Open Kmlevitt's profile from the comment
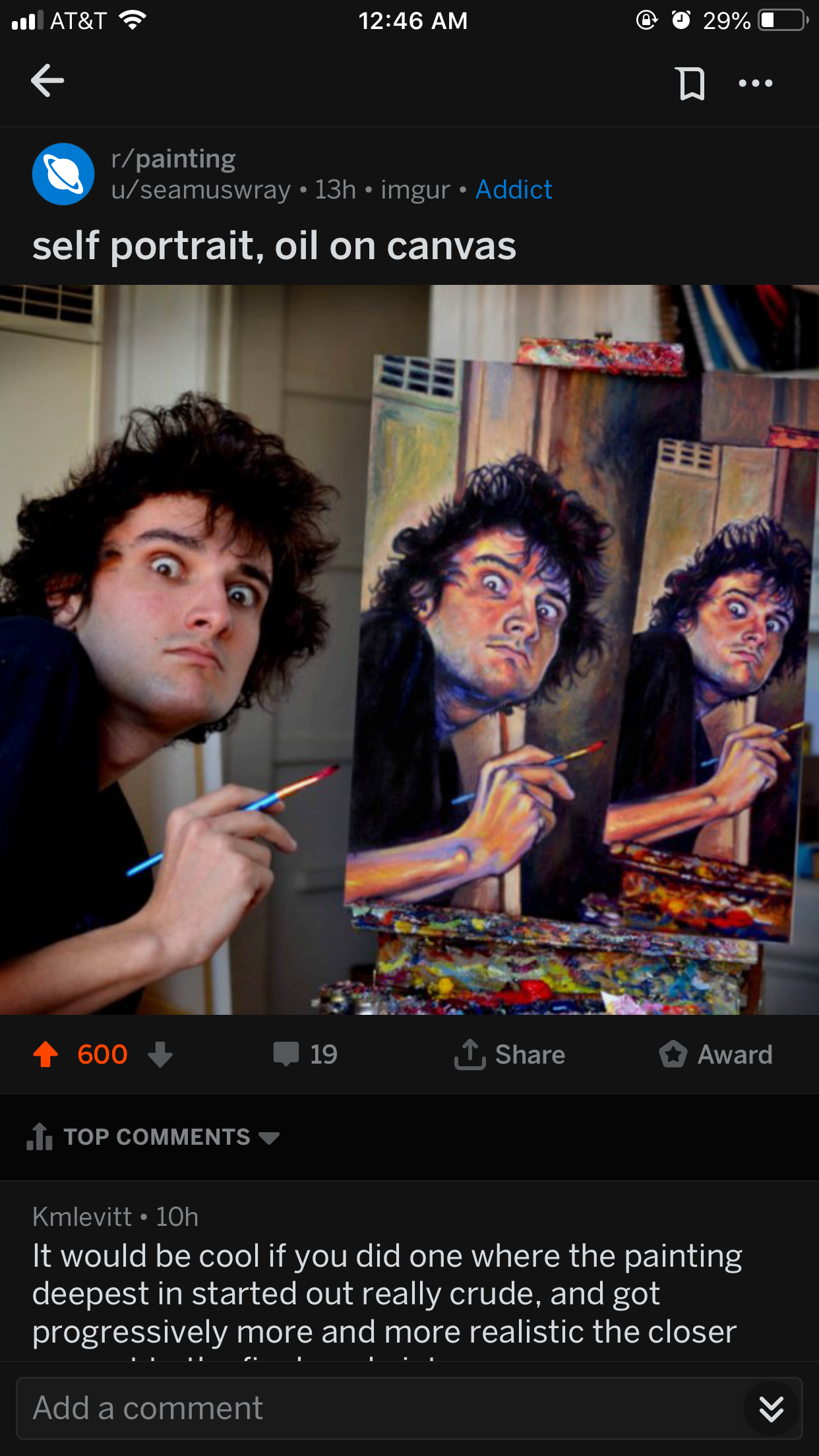The image size is (819, 1456). click(x=82, y=1217)
